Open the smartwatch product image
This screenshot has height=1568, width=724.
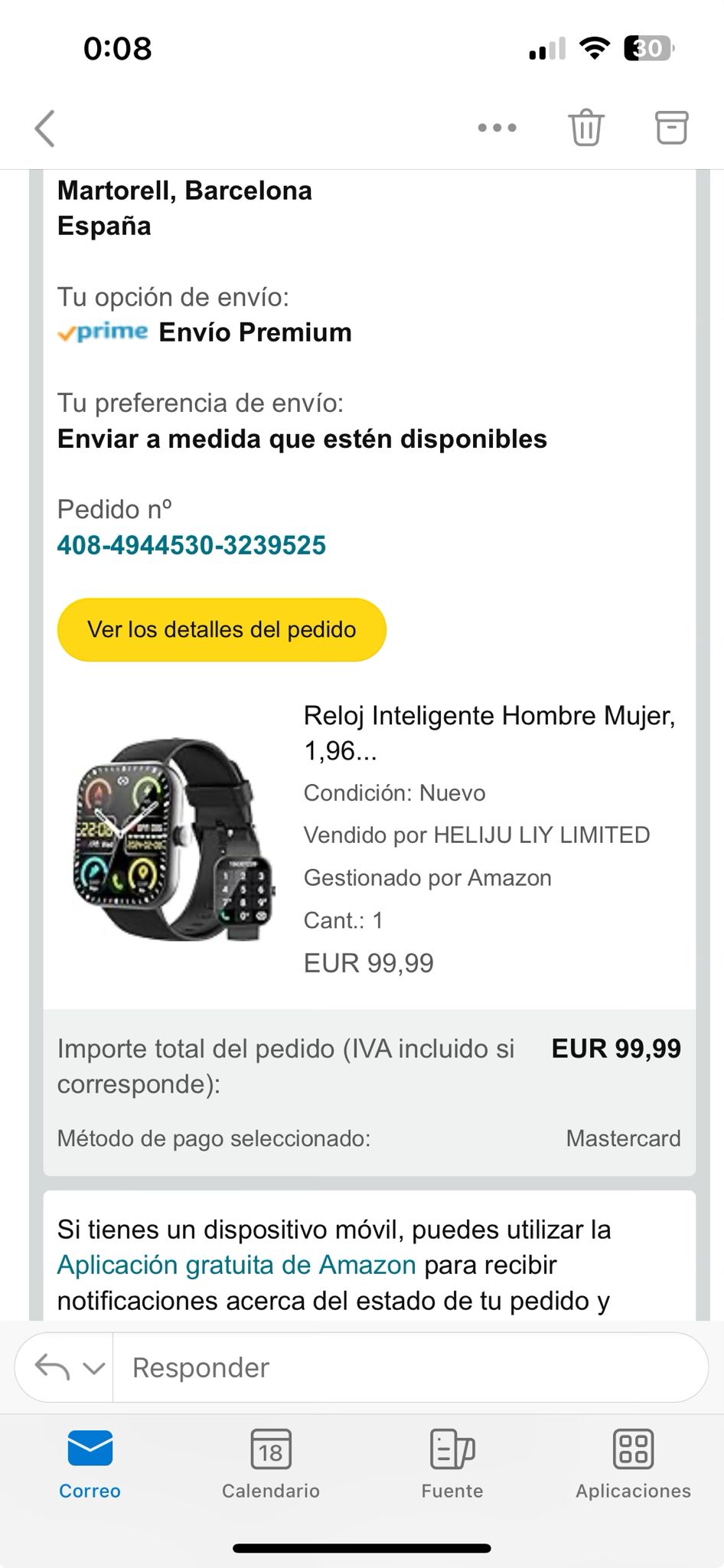click(x=173, y=838)
